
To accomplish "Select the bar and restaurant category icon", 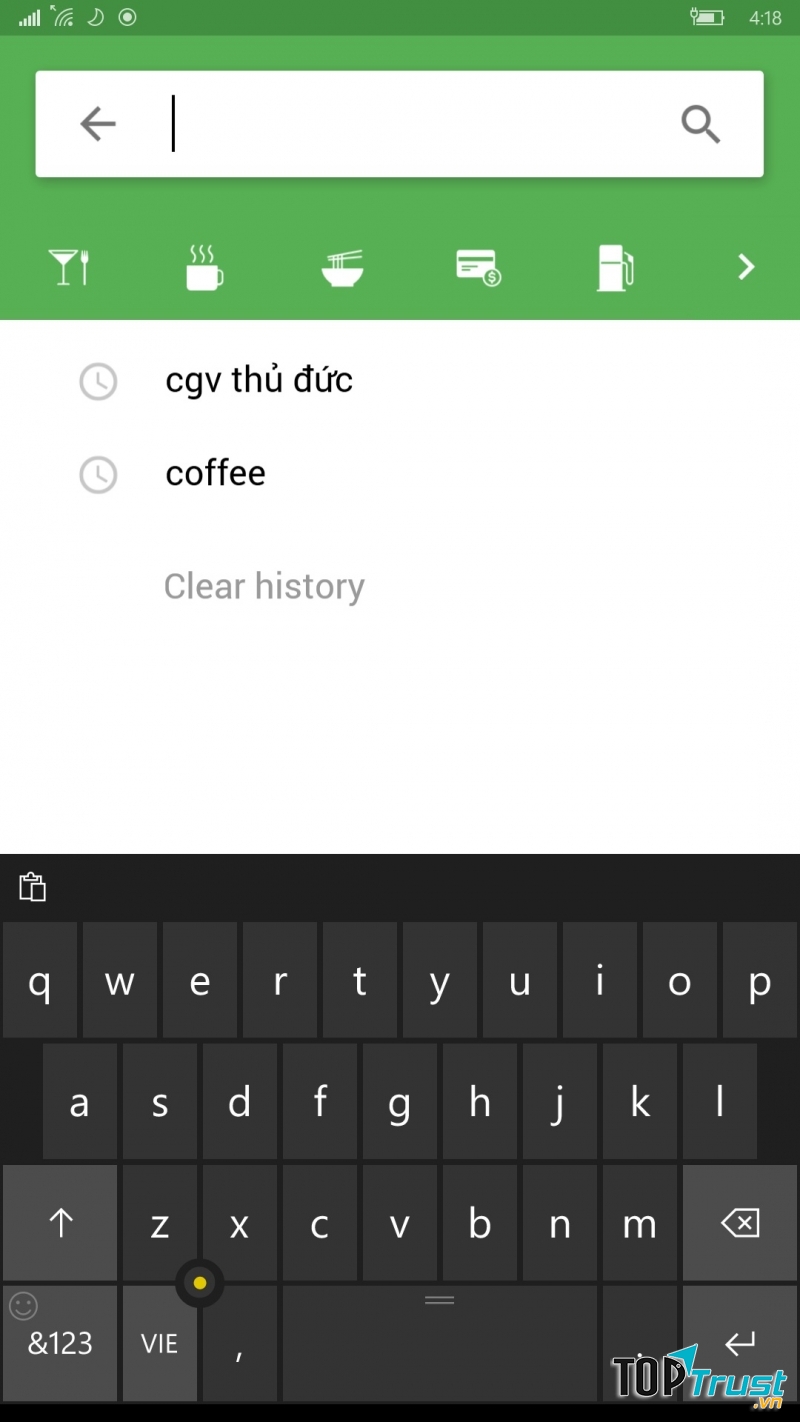I will coord(70,267).
